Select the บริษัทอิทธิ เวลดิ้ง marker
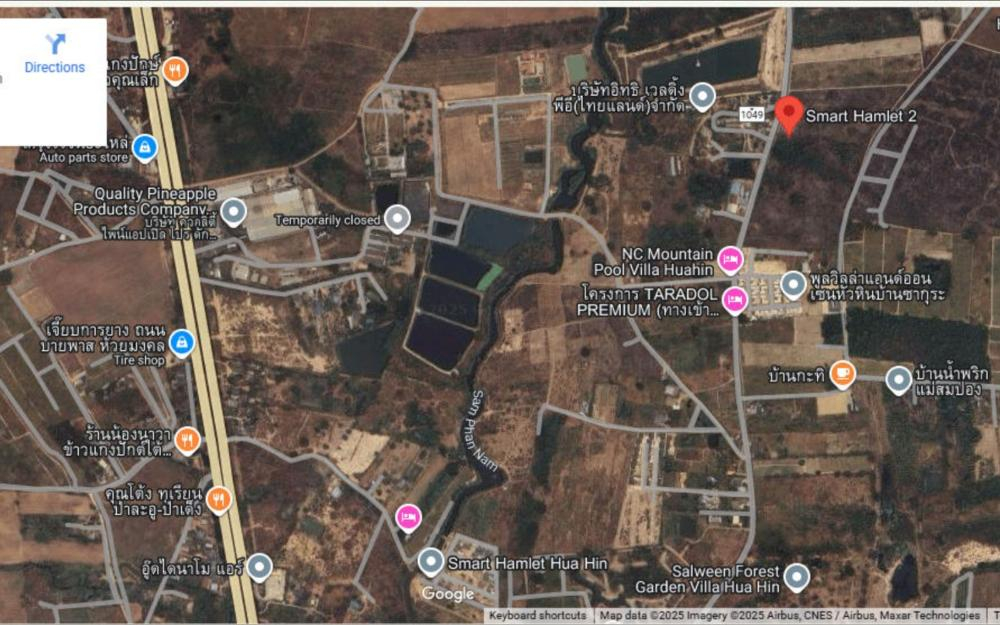1000x625 pixels. 703,97
